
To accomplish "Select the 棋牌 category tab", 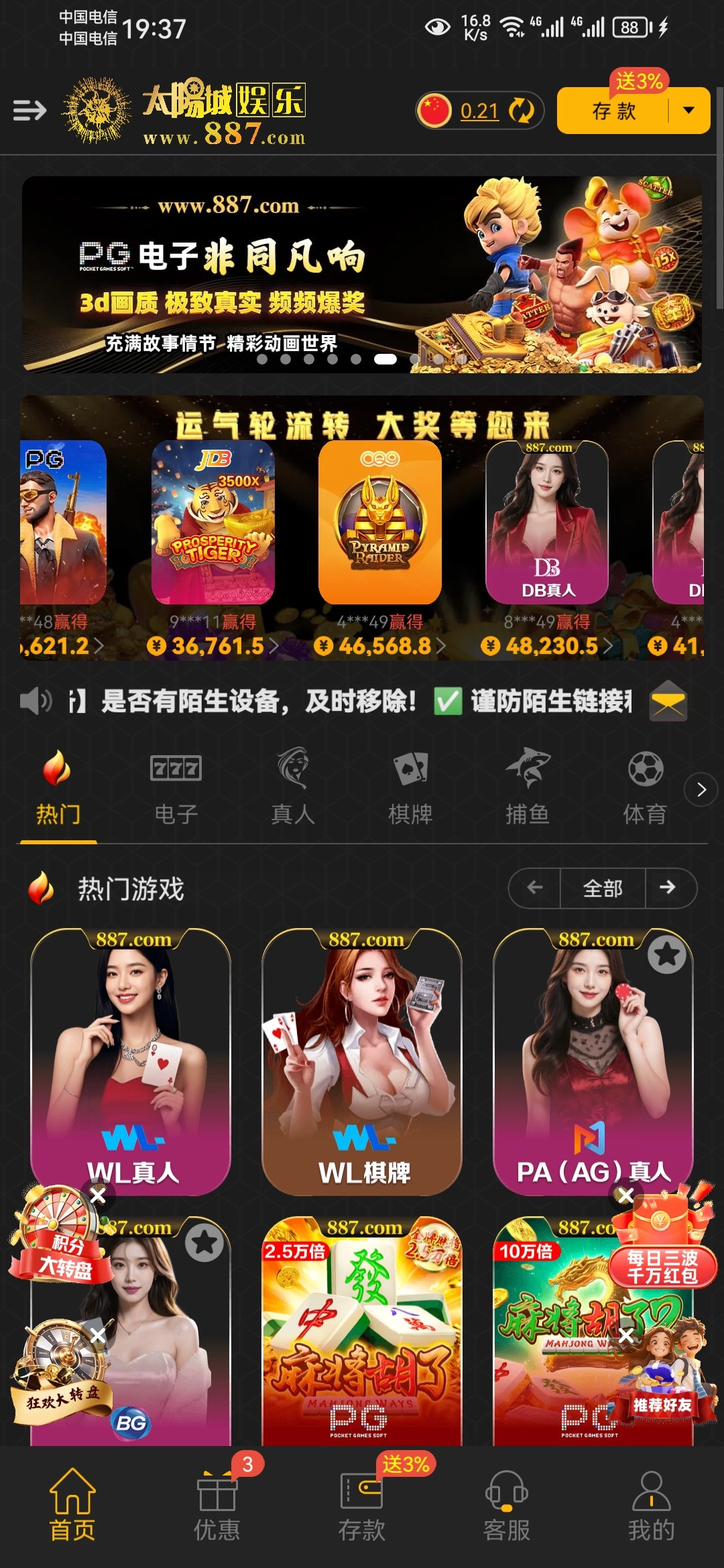I will (410, 787).
